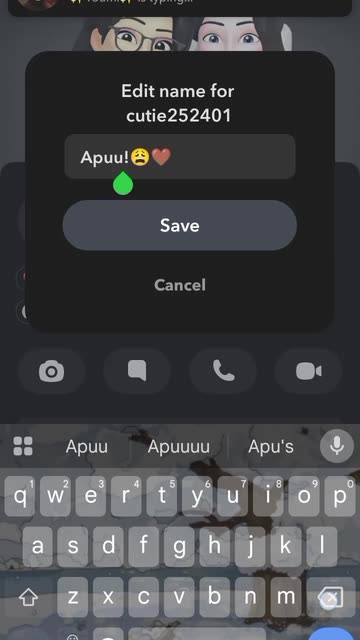Viewport: 360px width, 640px height.
Task: Choose the "Apu's" keyboard suggestion
Action: (x=271, y=446)
